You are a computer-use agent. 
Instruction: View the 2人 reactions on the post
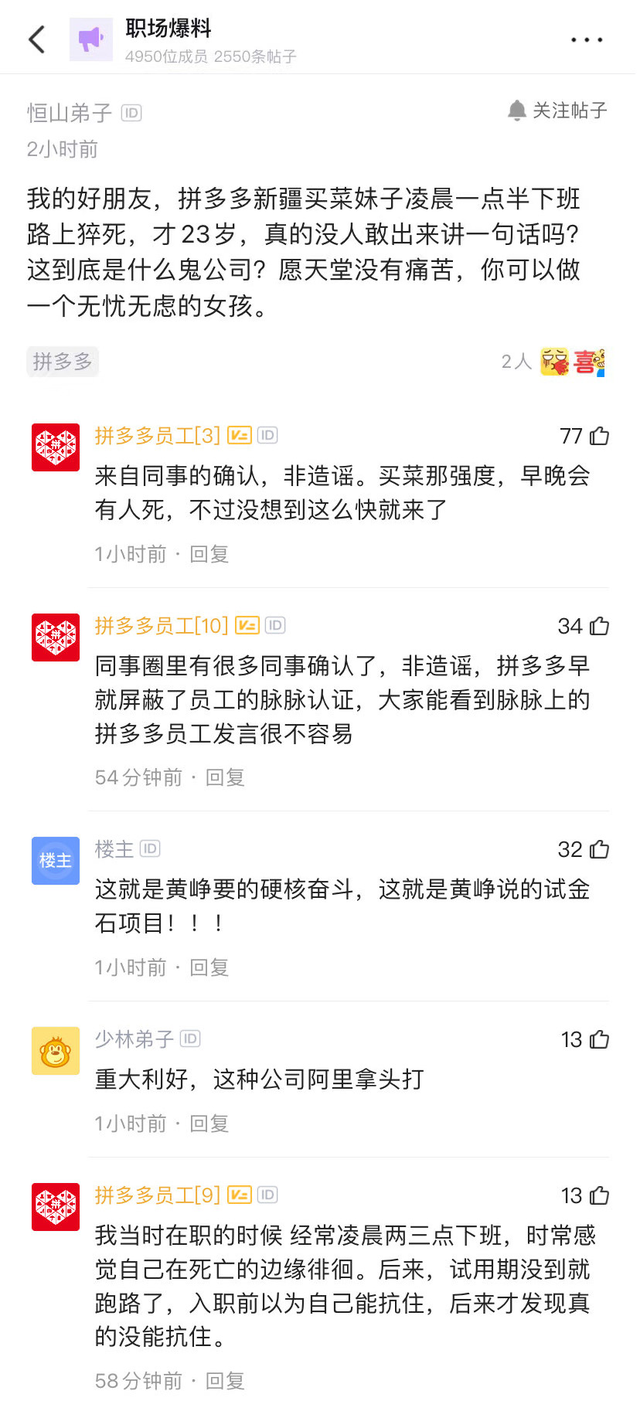(x=555, y=361)
